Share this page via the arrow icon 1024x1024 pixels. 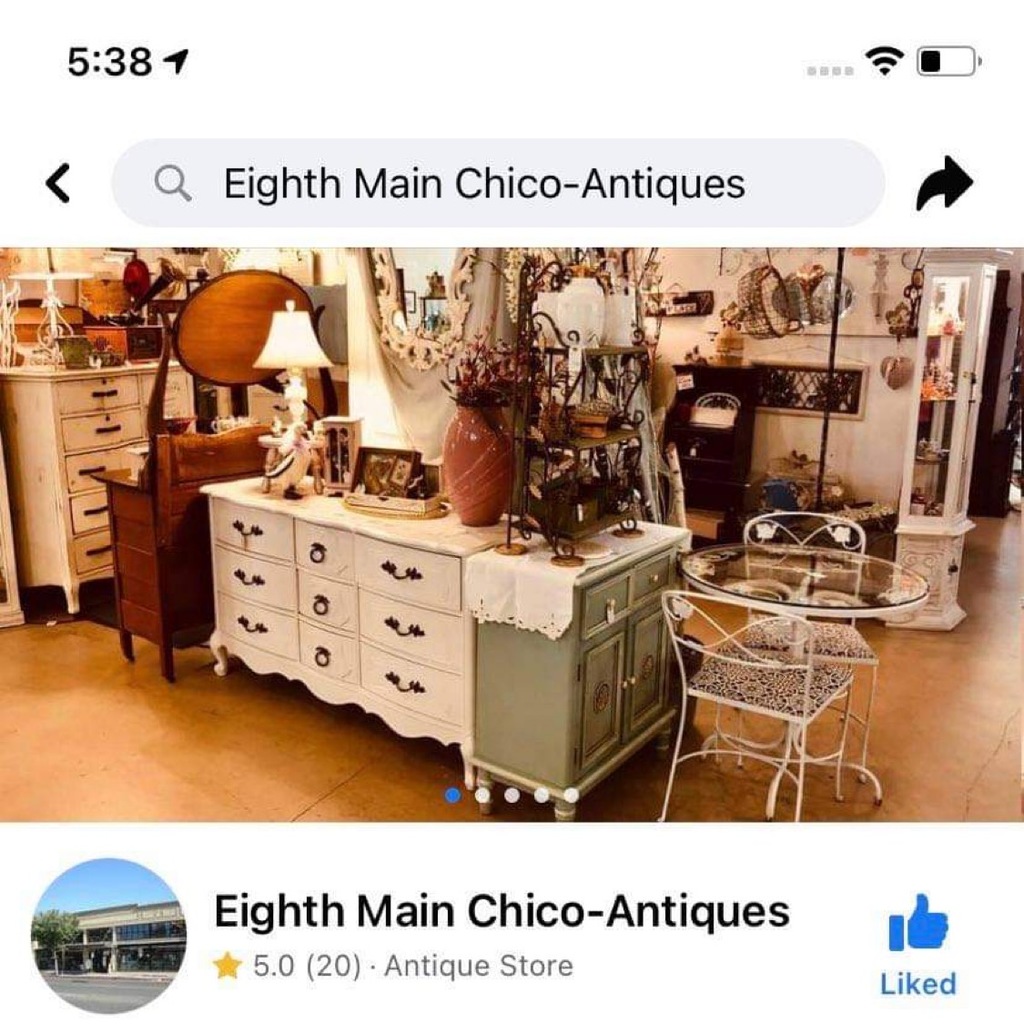[943, 183]
